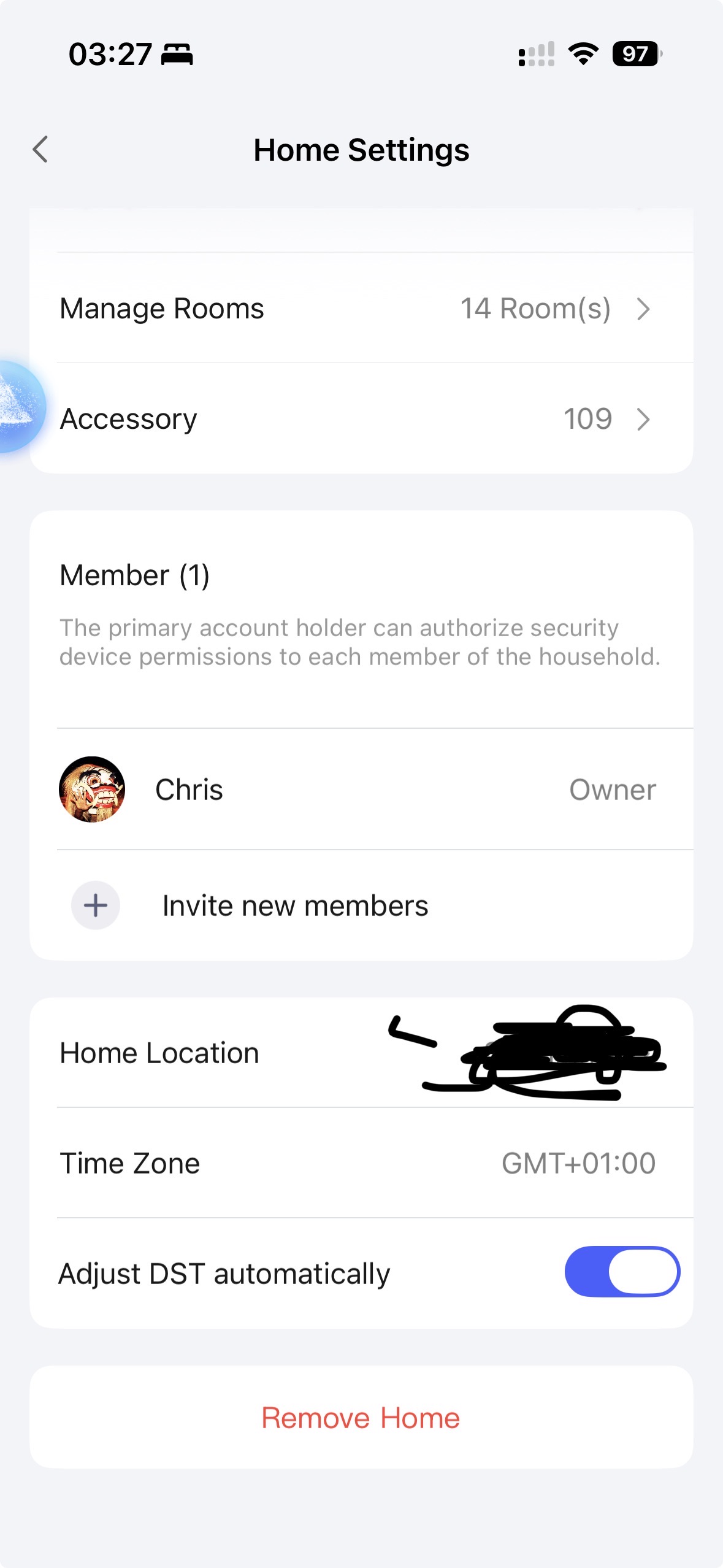Open the Accessory list
The width and height of the screenshot is (723, 1568).
point(361,419)
